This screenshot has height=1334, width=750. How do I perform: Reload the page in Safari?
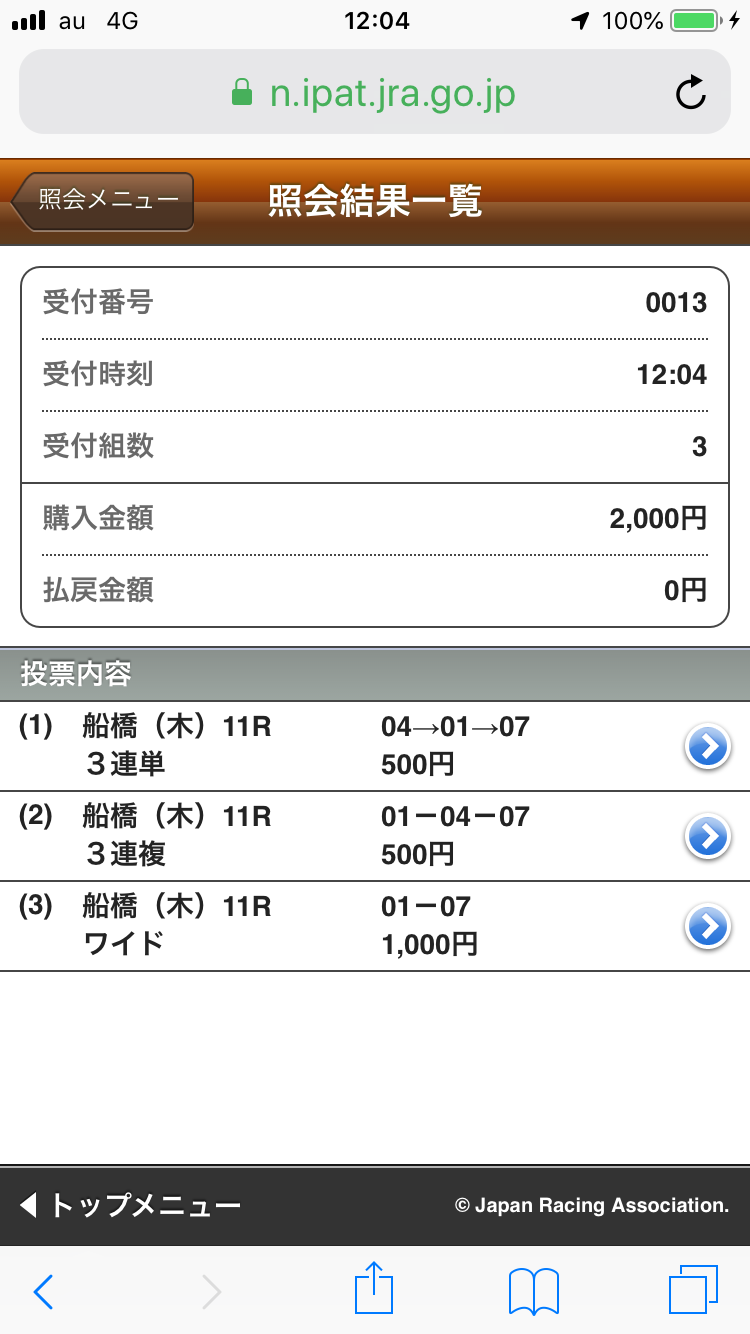(690, 93)
